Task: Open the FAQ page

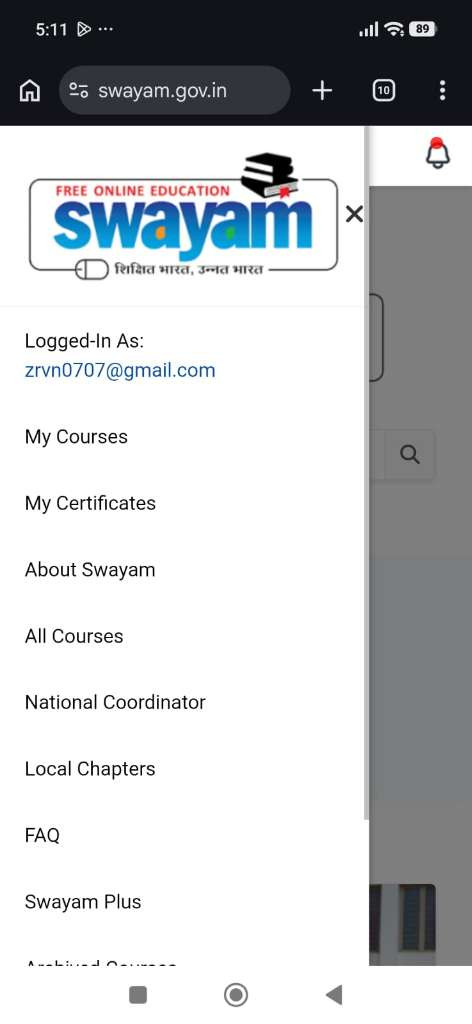Action: [42, 835]
